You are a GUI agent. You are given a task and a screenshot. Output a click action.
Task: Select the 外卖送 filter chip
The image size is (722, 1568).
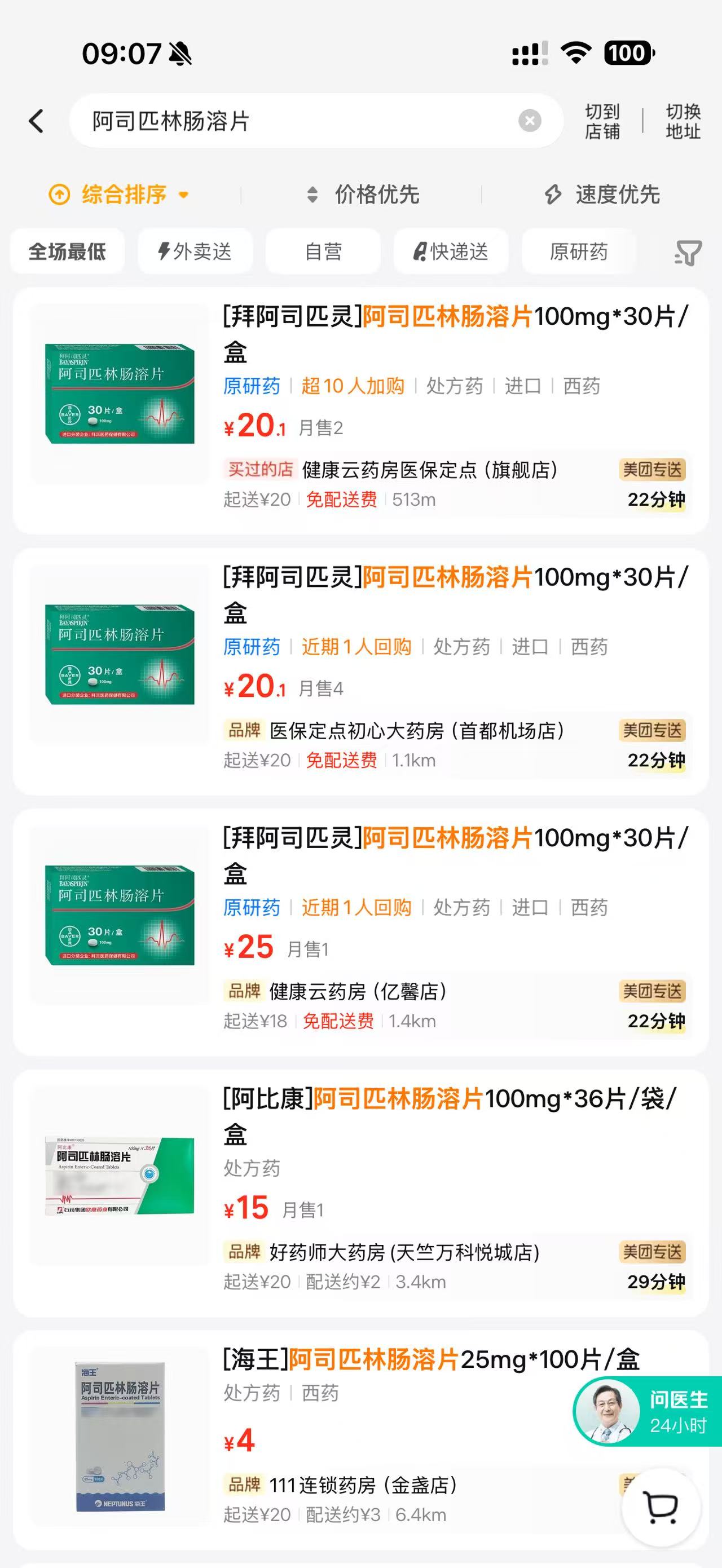(195, 251)
